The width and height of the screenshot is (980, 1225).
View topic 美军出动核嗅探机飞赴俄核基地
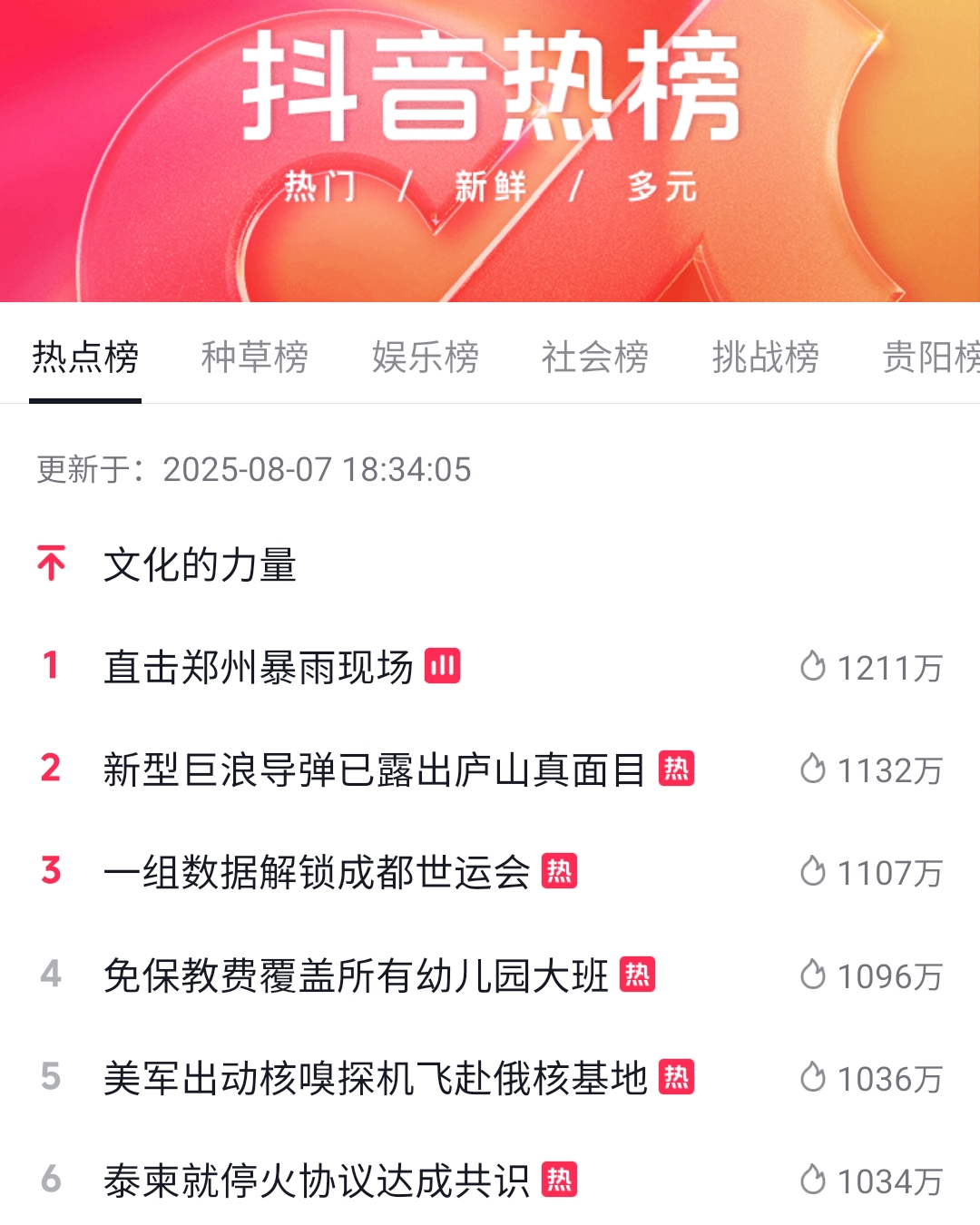tap(374, 1078)
